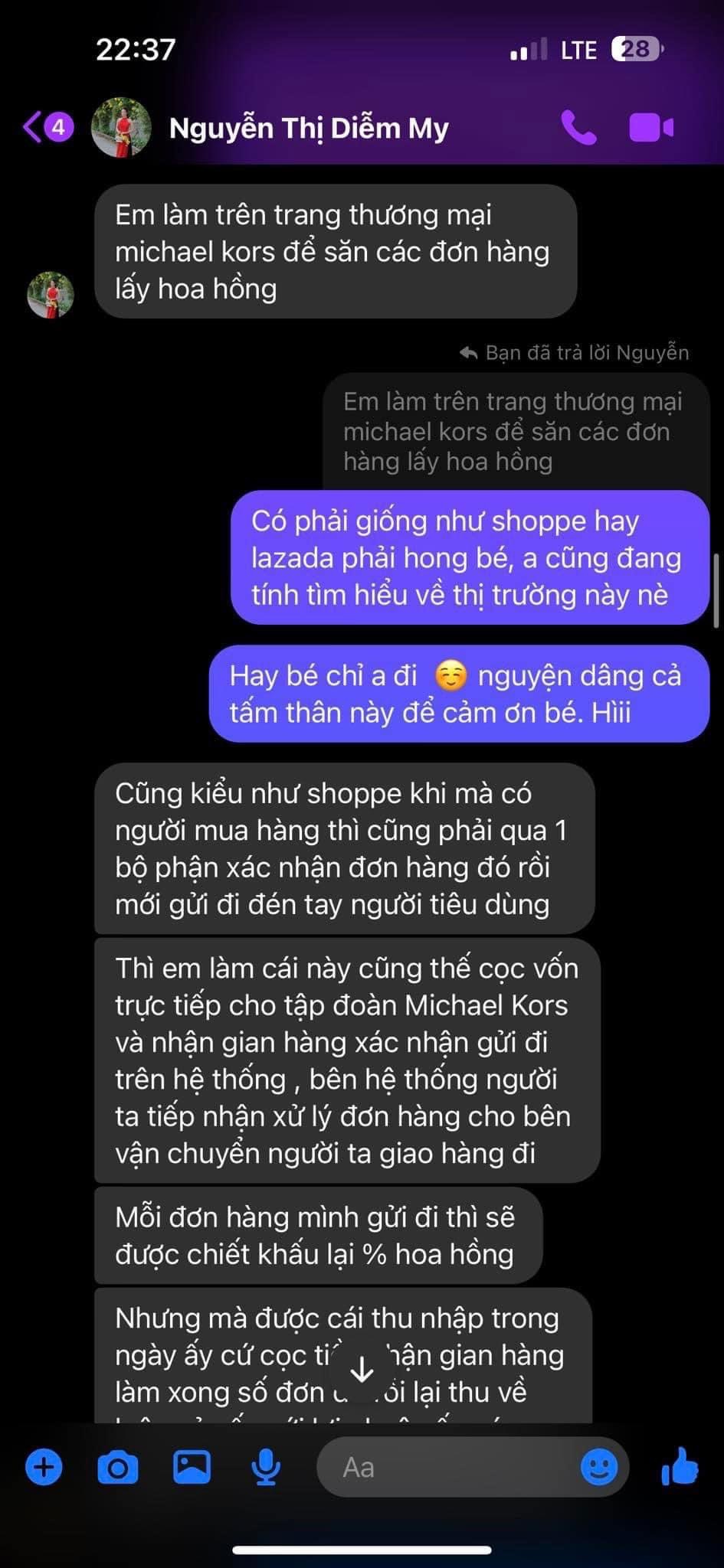Open the emoji picker in the message field
724x1568 pixels.
pos(599,1467)
